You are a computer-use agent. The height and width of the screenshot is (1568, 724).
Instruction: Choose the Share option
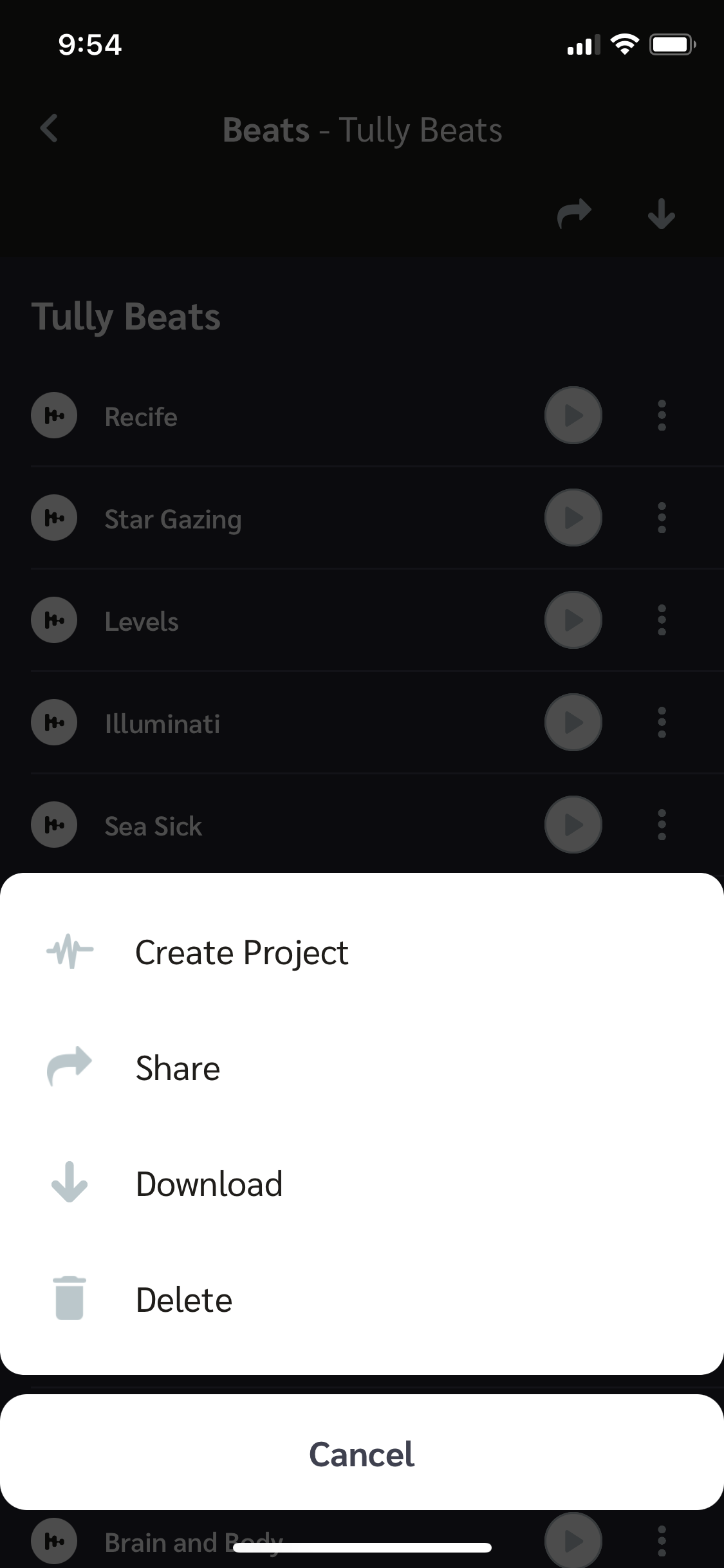click(362, 1069)
